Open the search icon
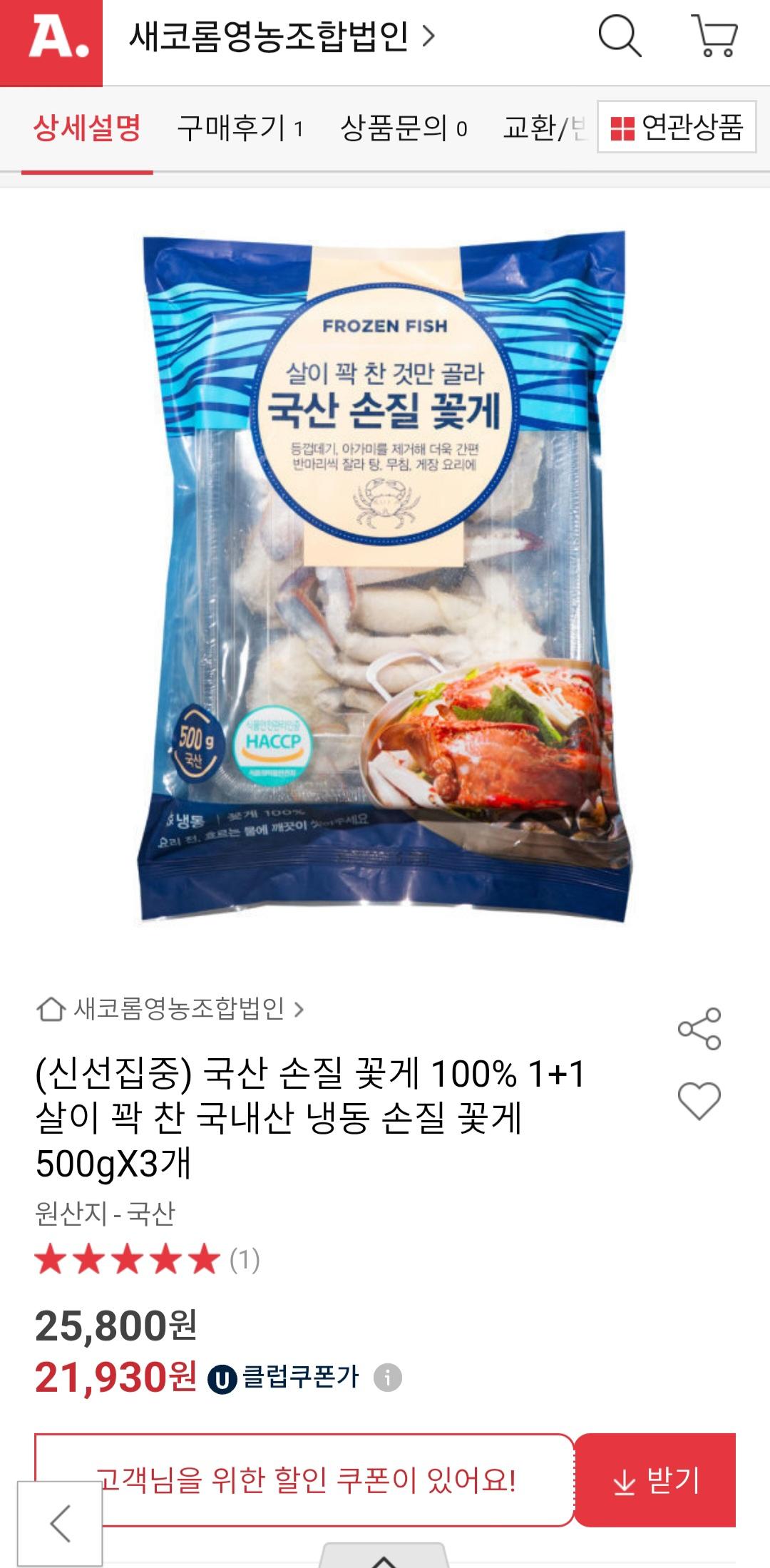Image resolution: width=770 pixels, height=1568 pixels. 619,36
